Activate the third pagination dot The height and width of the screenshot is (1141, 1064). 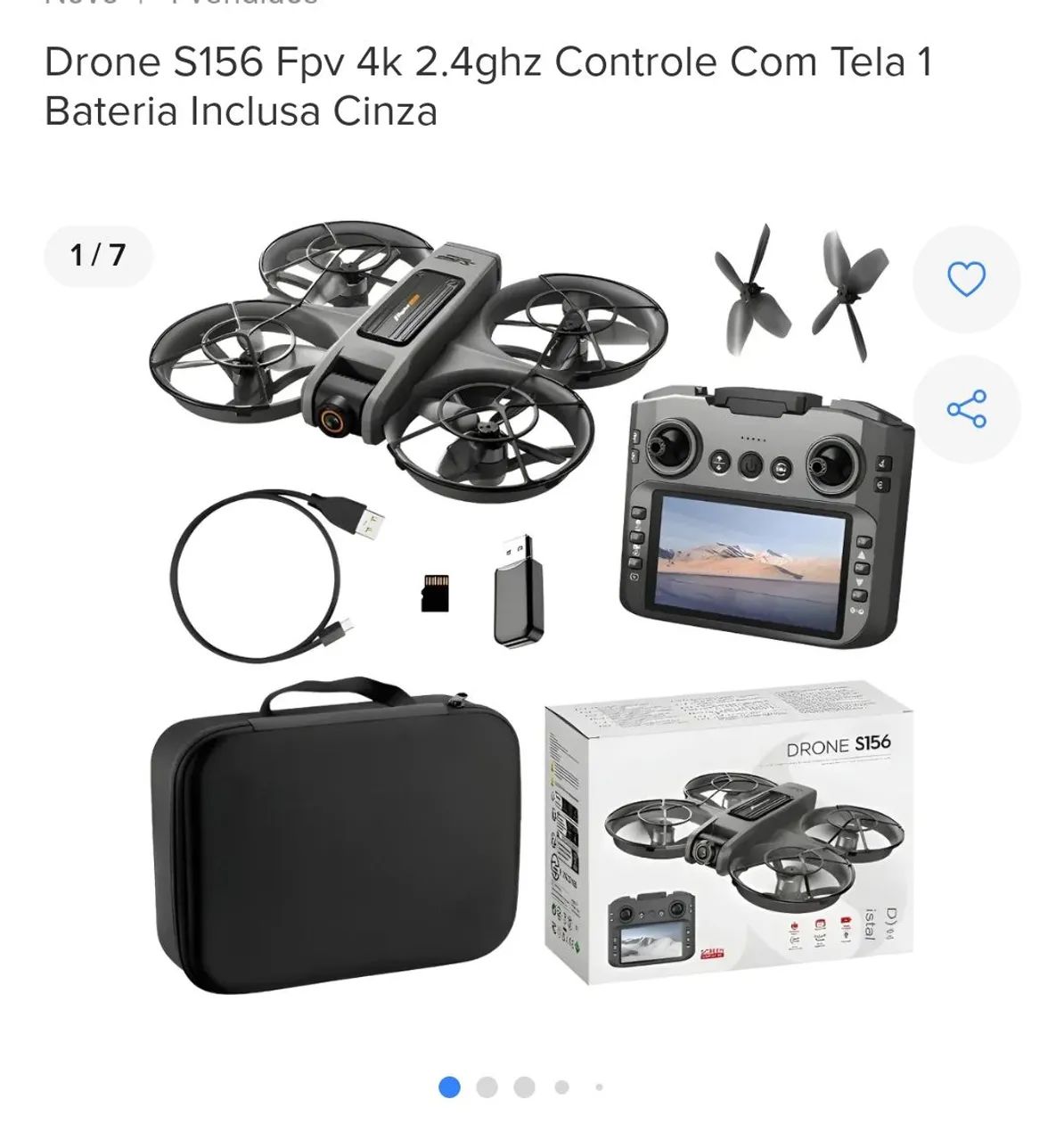523,1086
